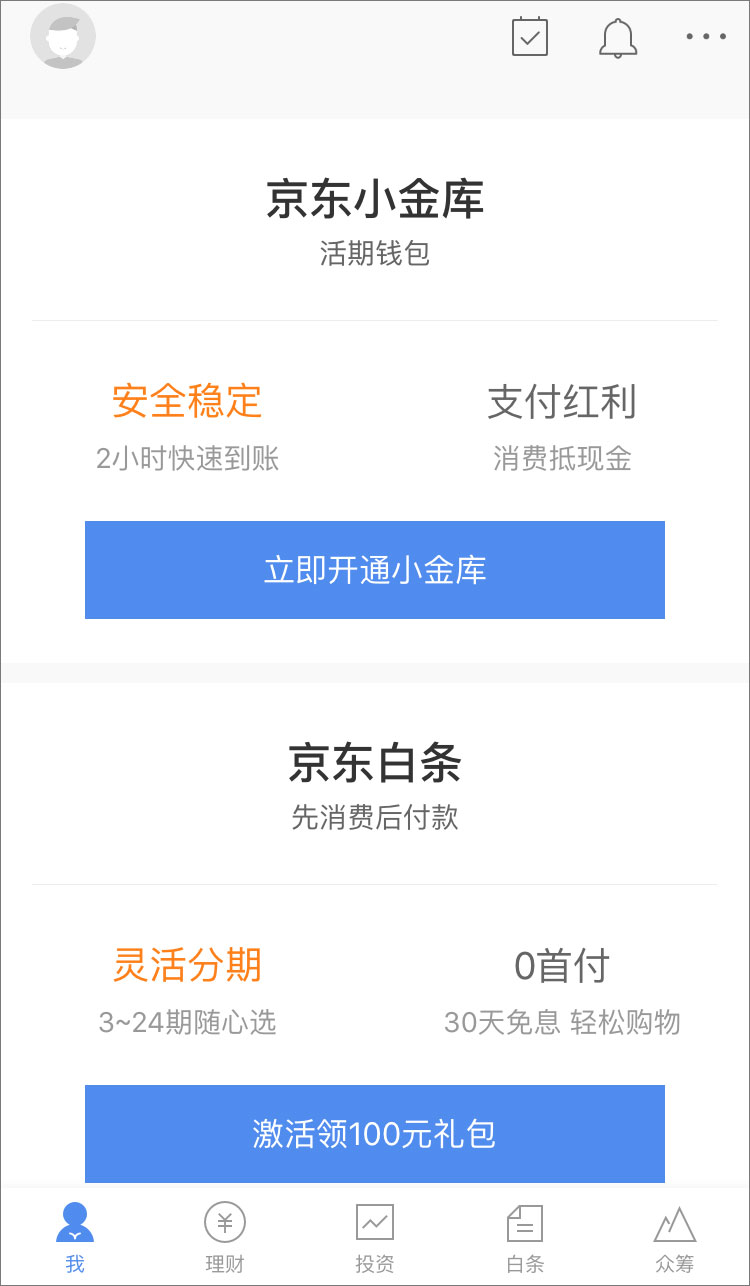The height and width of the screenshot is (1286, 750).
Task: Activate 激活领100元礼包 button
Action: [375, 1134]
